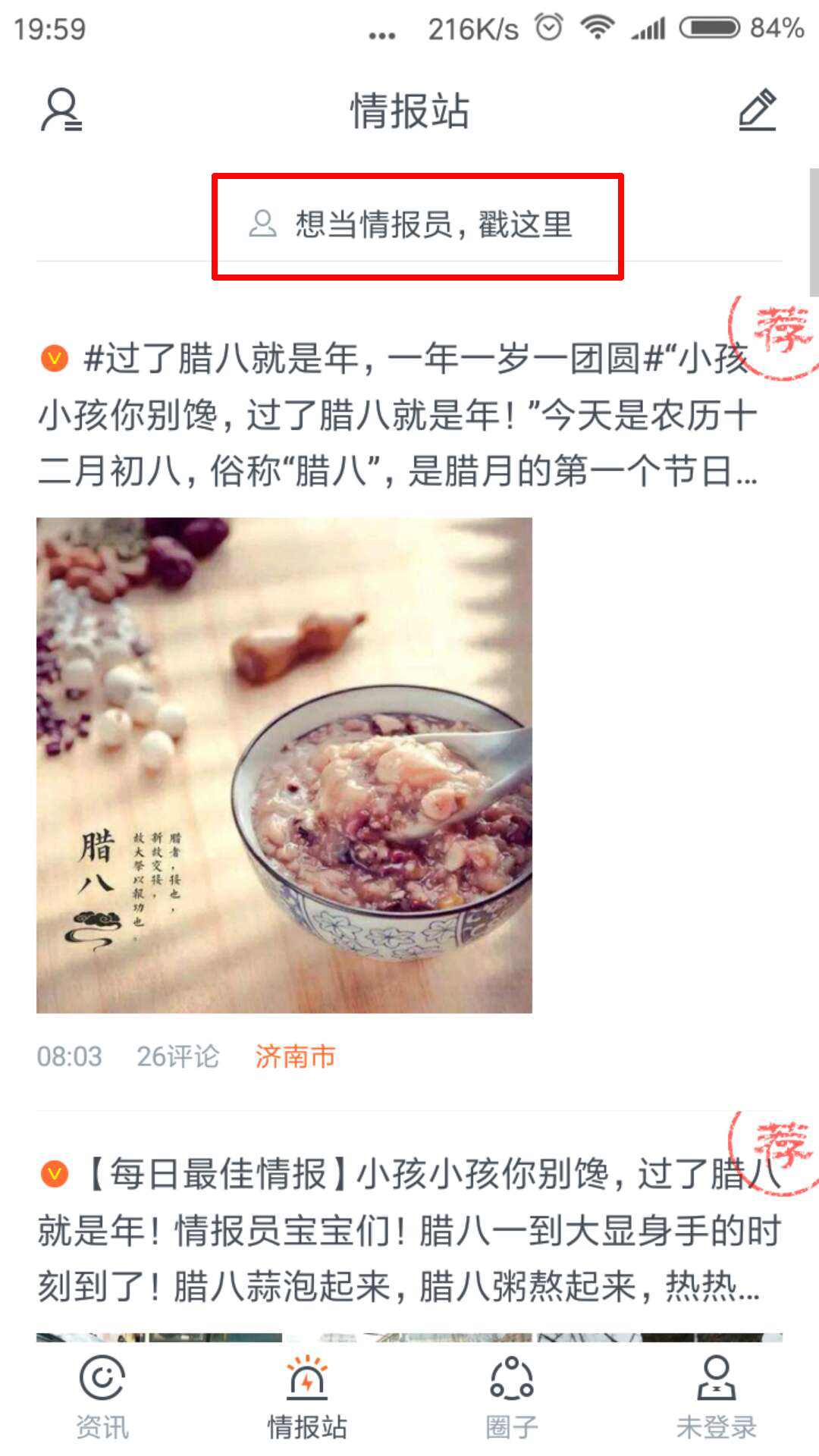Open the 26评论 comments

(x=177, y=1056)
